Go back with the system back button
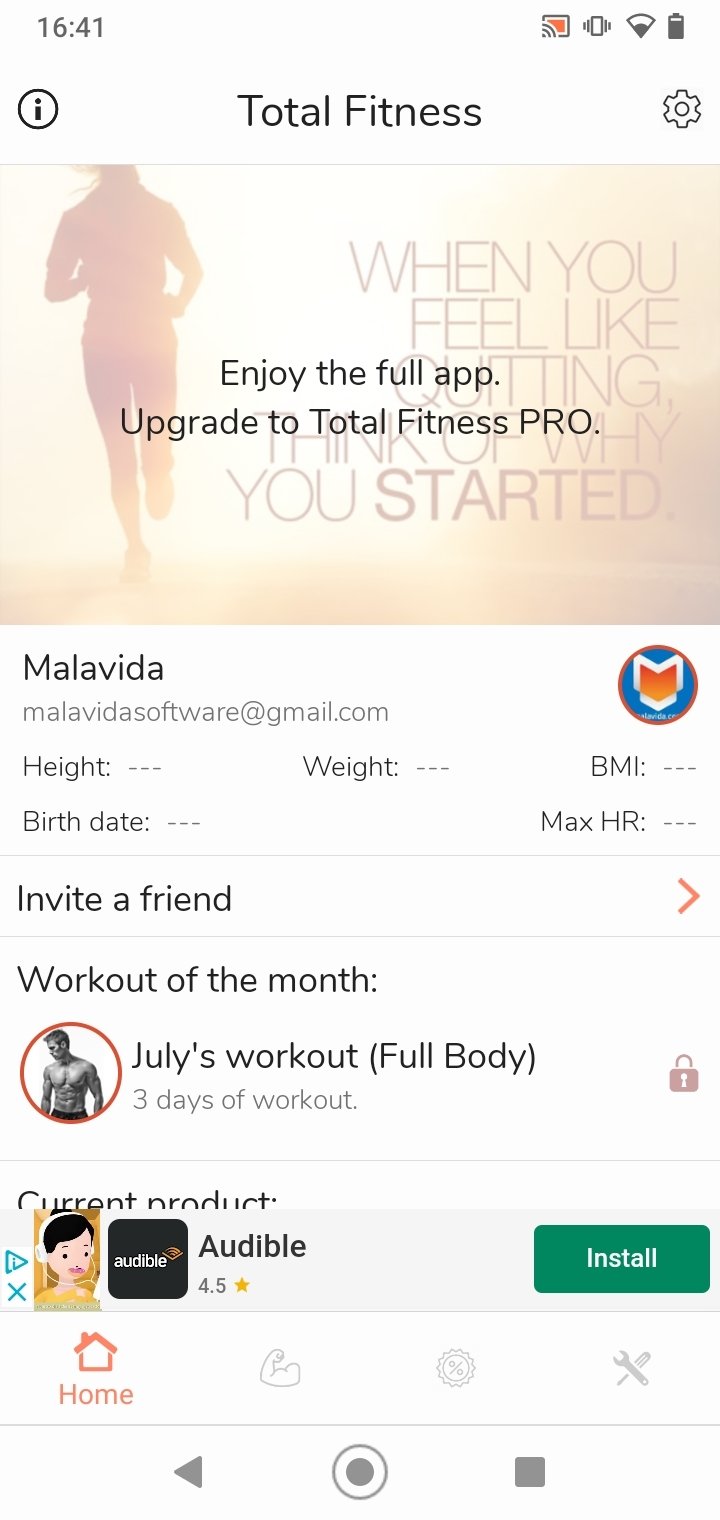Image resolution: width=720 pixels, height=1520 pixels. click(x=188, y=1472)
